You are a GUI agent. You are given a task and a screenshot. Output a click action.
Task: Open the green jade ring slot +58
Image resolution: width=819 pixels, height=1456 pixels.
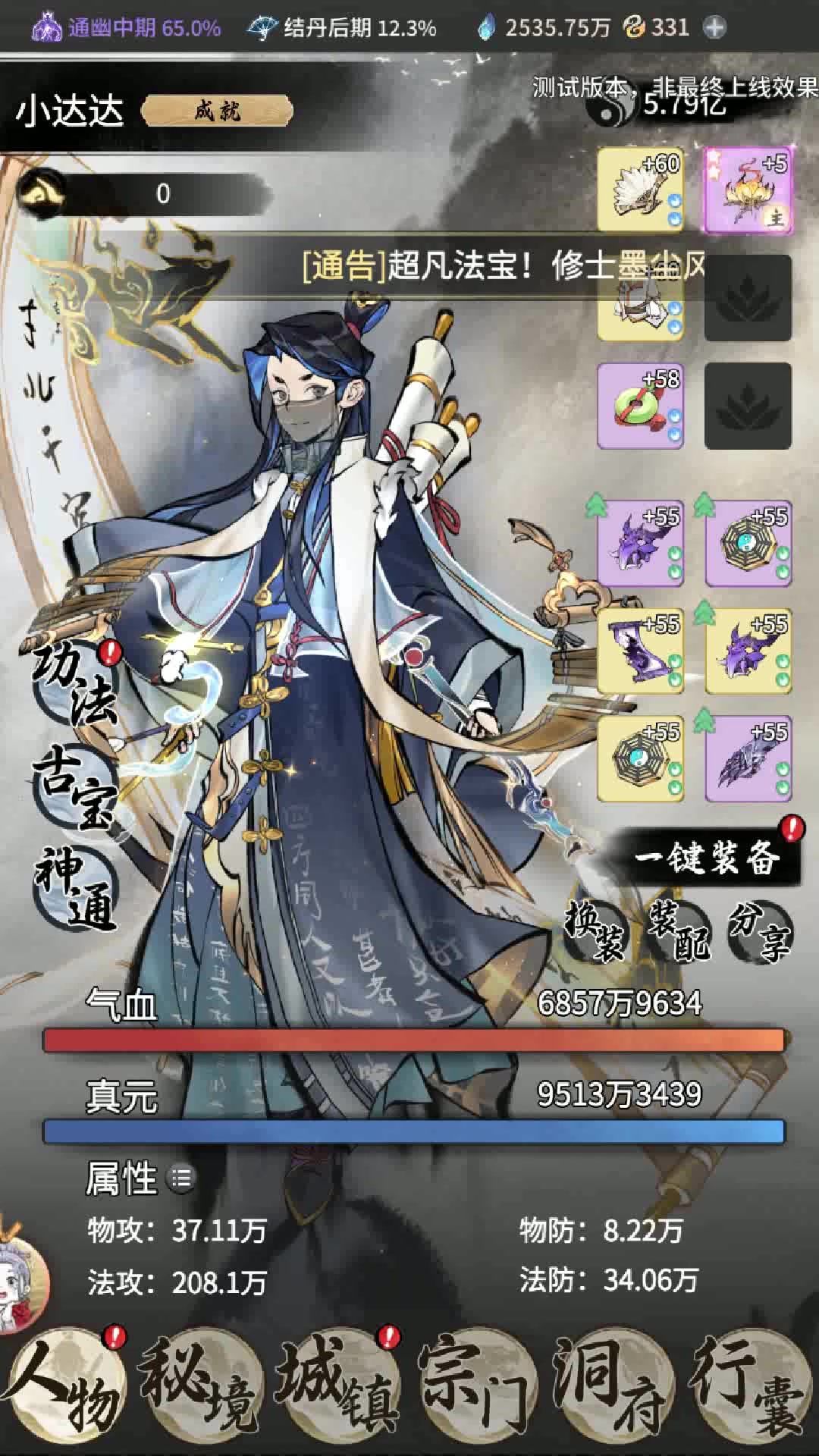(640, 406)
